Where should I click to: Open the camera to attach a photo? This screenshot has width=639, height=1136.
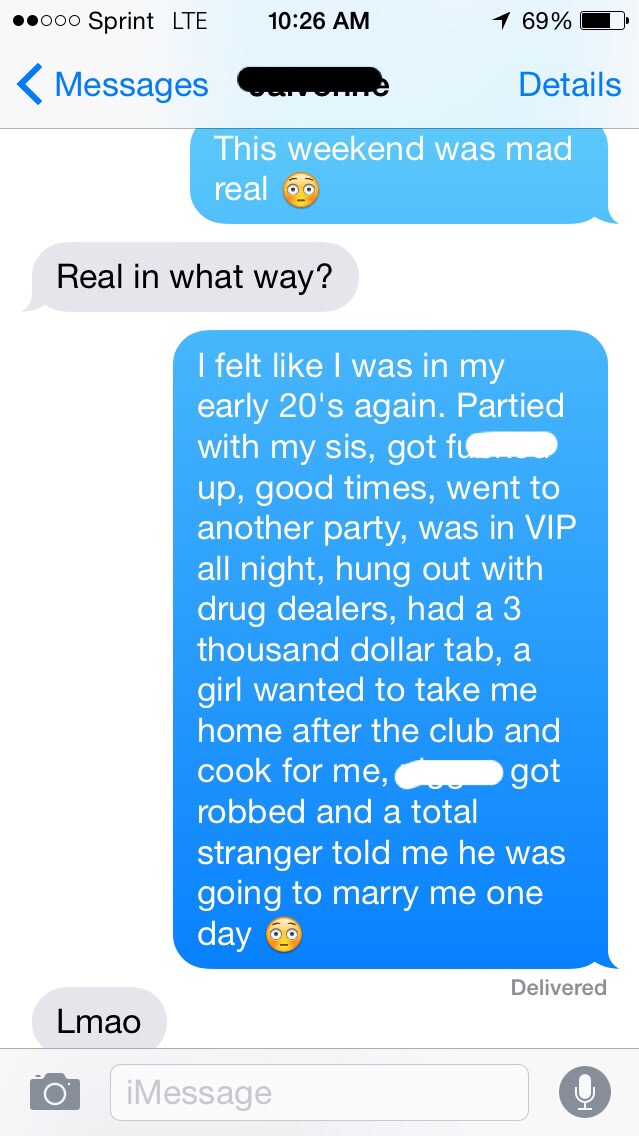tap(54, 1091)
